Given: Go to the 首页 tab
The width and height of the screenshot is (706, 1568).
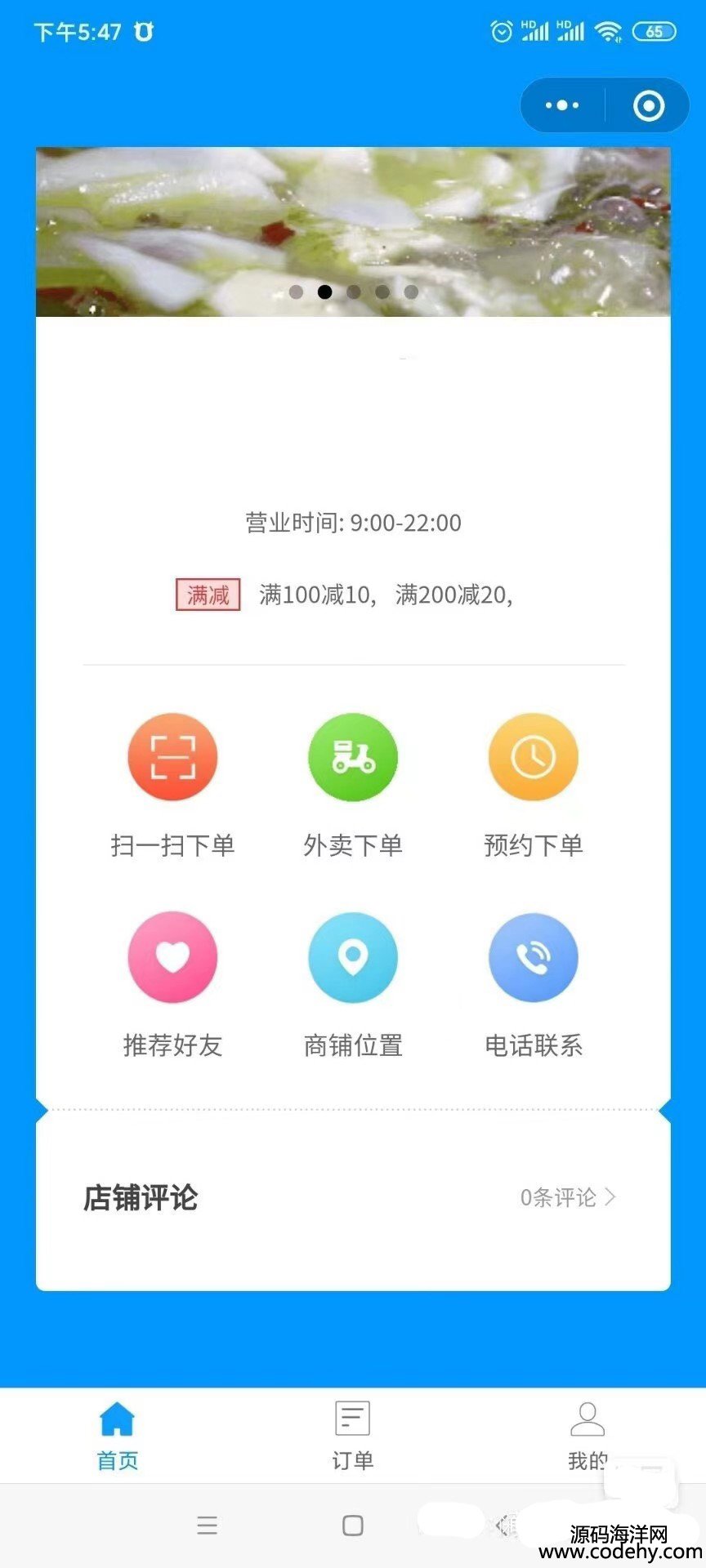Looking at the screenshot, I should pos(118,1436).
